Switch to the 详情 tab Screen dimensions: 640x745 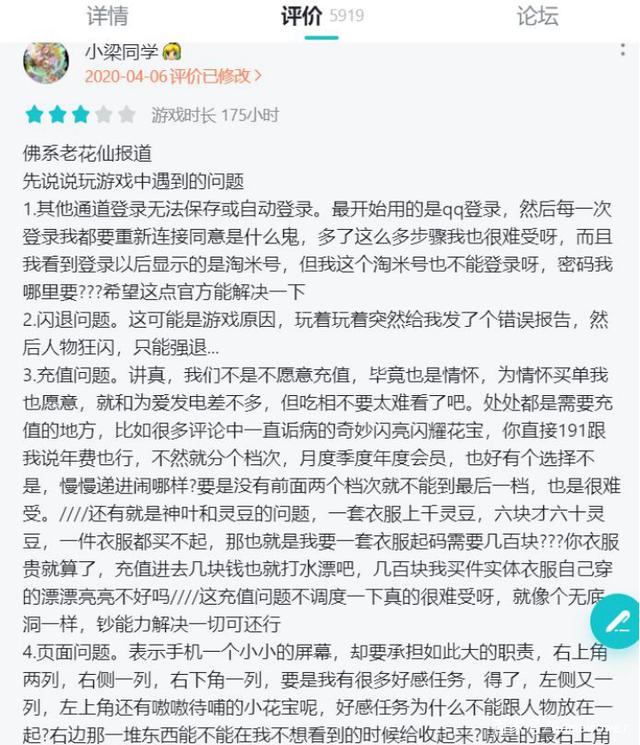107,16
